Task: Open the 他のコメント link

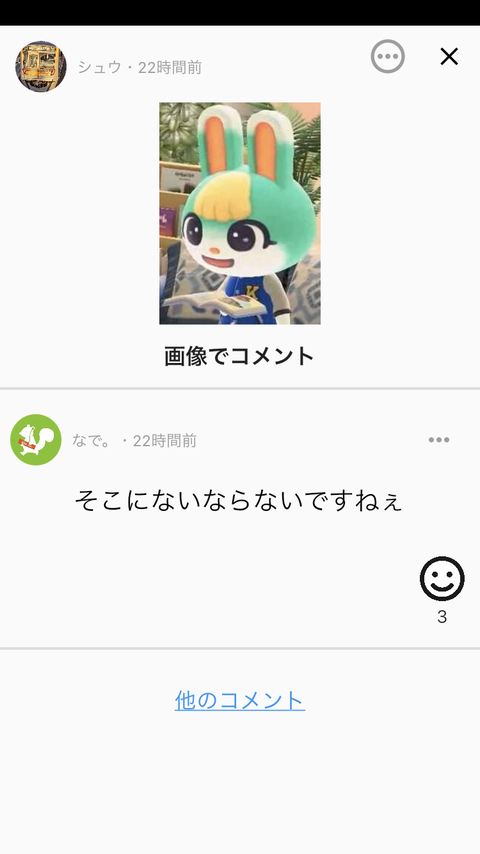Action: pyautogui.click(x=240, y=700)
